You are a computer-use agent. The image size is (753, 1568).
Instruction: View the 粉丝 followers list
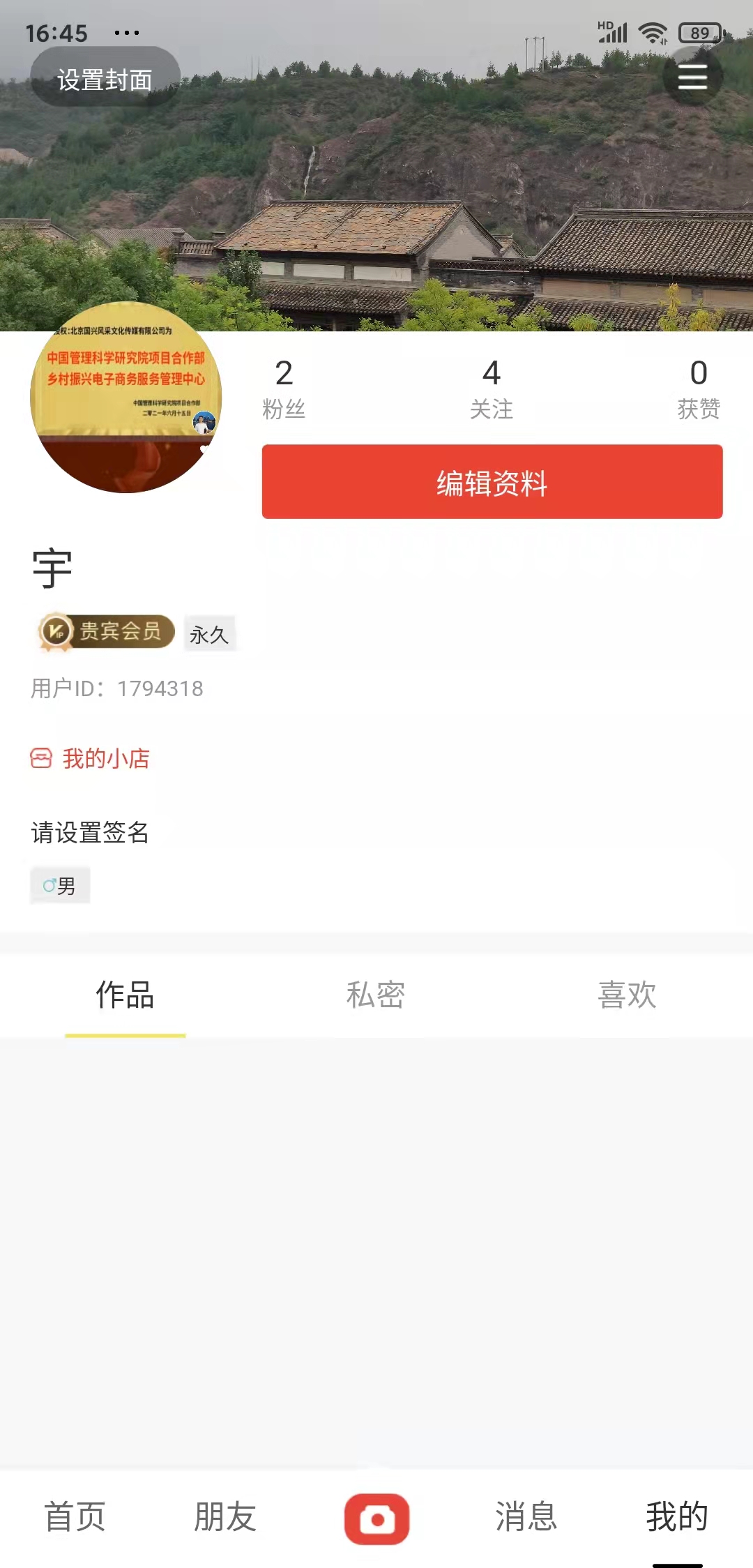coord(284,389)
